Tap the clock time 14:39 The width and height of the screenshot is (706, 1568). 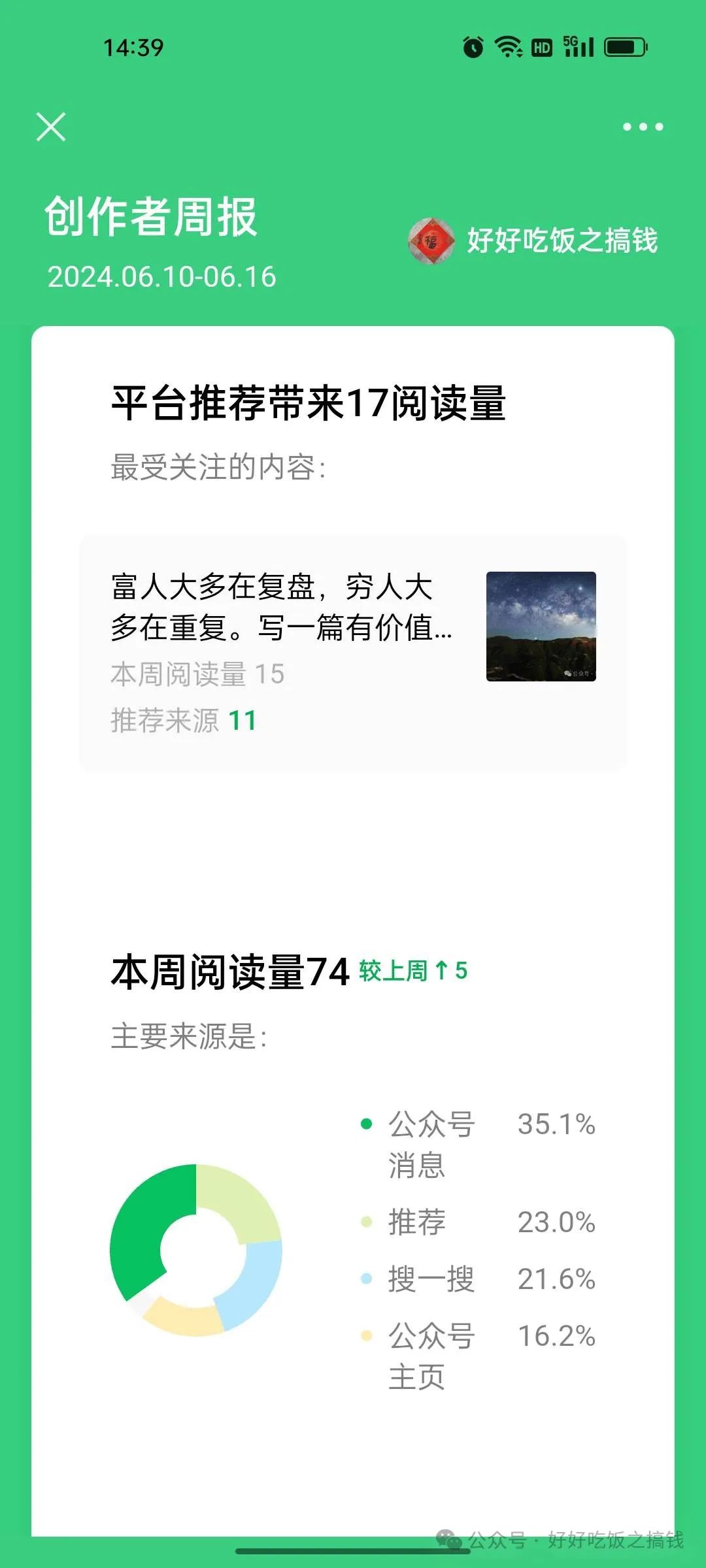click(x=133, y=47)
